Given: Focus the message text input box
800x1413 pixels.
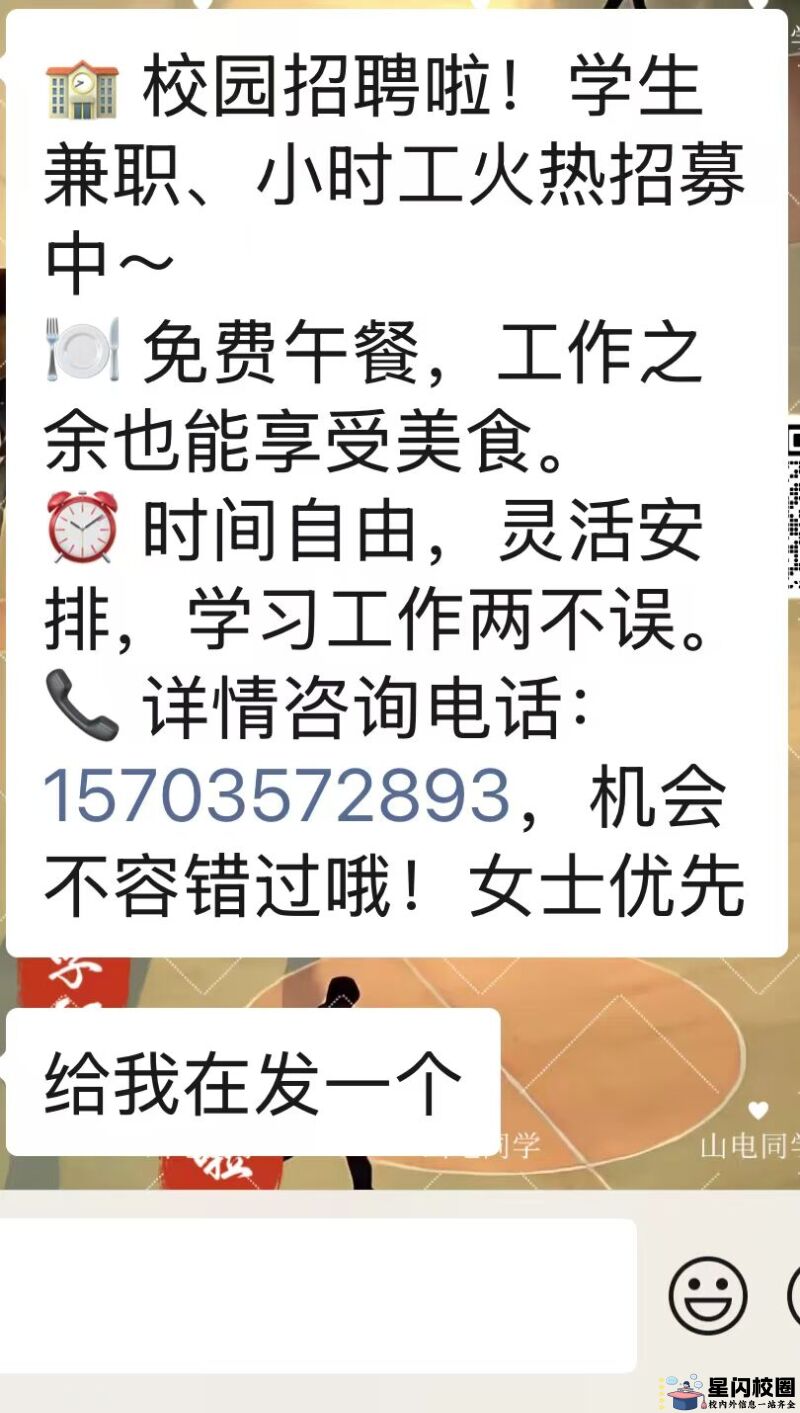Looking at the screenshot, I should point(318,1295).
